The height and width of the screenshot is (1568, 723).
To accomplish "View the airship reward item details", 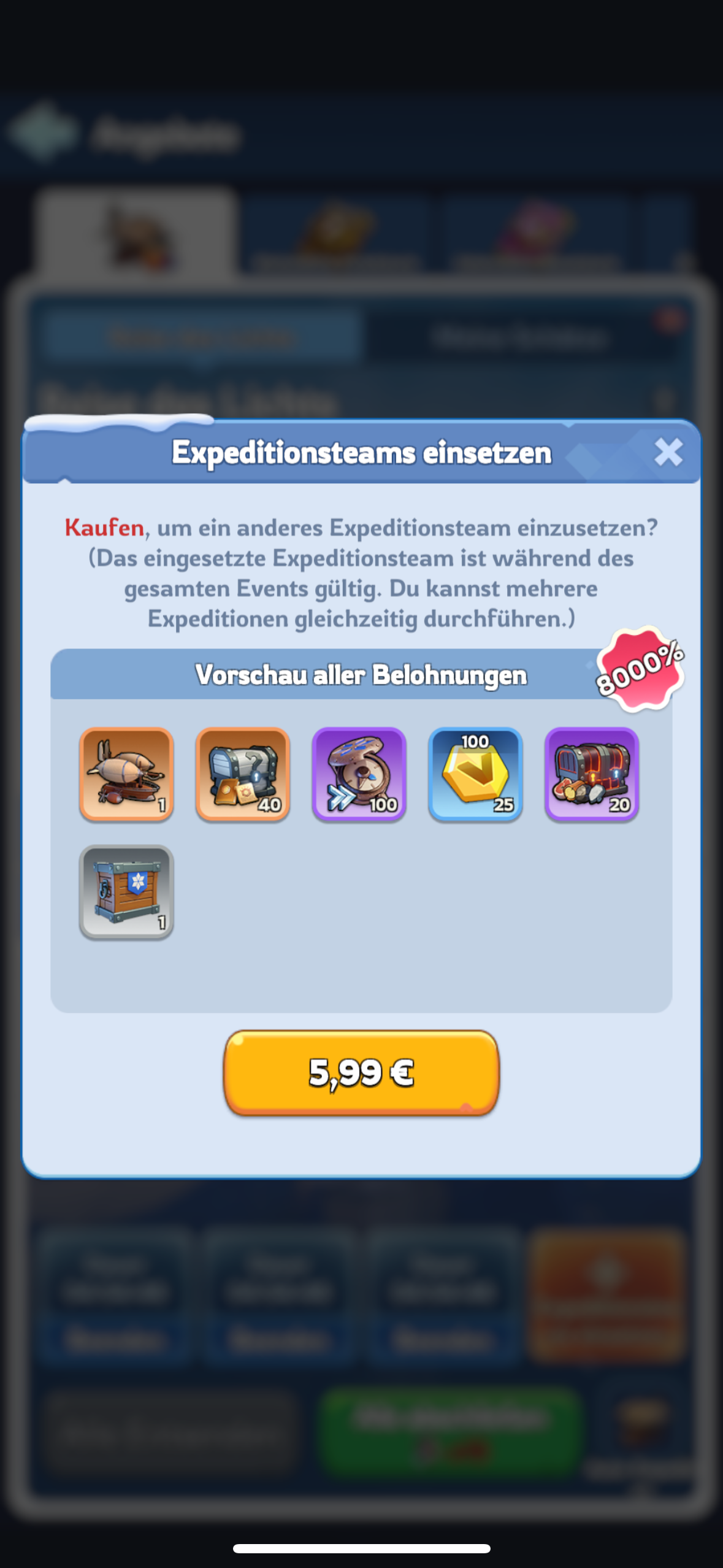I will (x=126, y=774).
